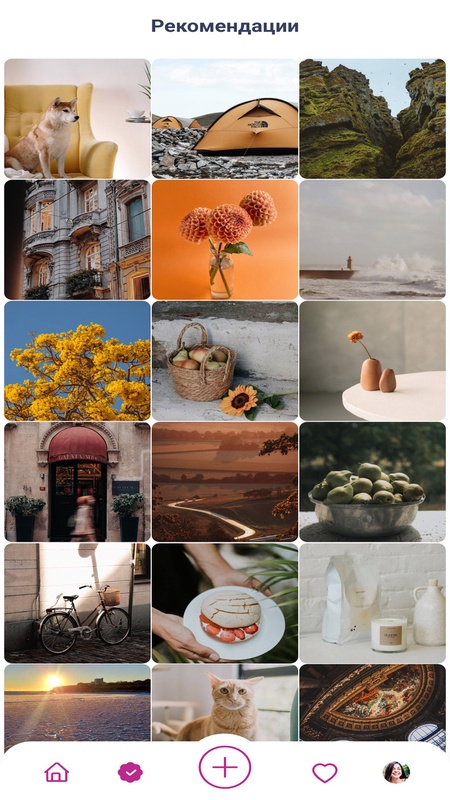450x800 pixels.
Task: Open the profile avatar tab
Action: [x=396, y=772]
